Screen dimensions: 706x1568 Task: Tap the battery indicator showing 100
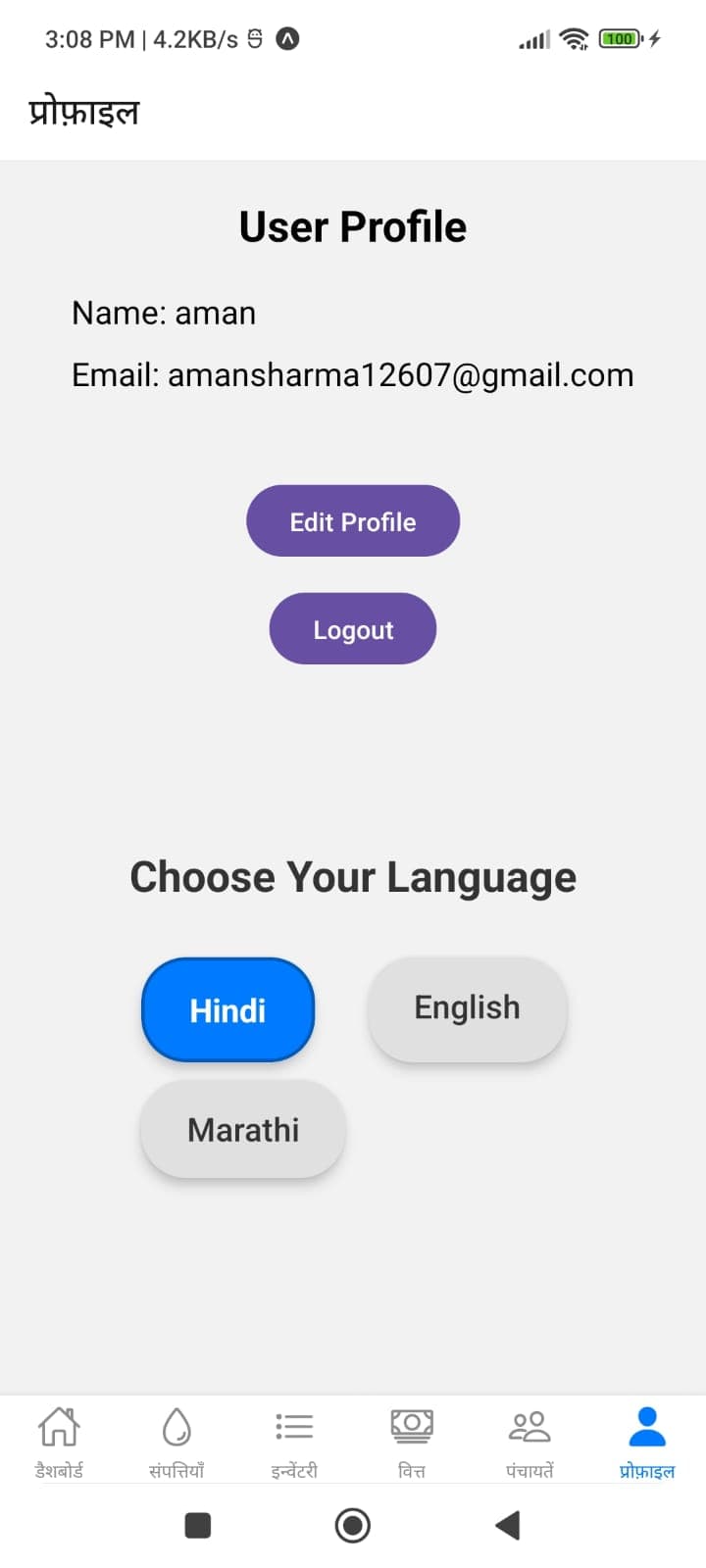618,39
